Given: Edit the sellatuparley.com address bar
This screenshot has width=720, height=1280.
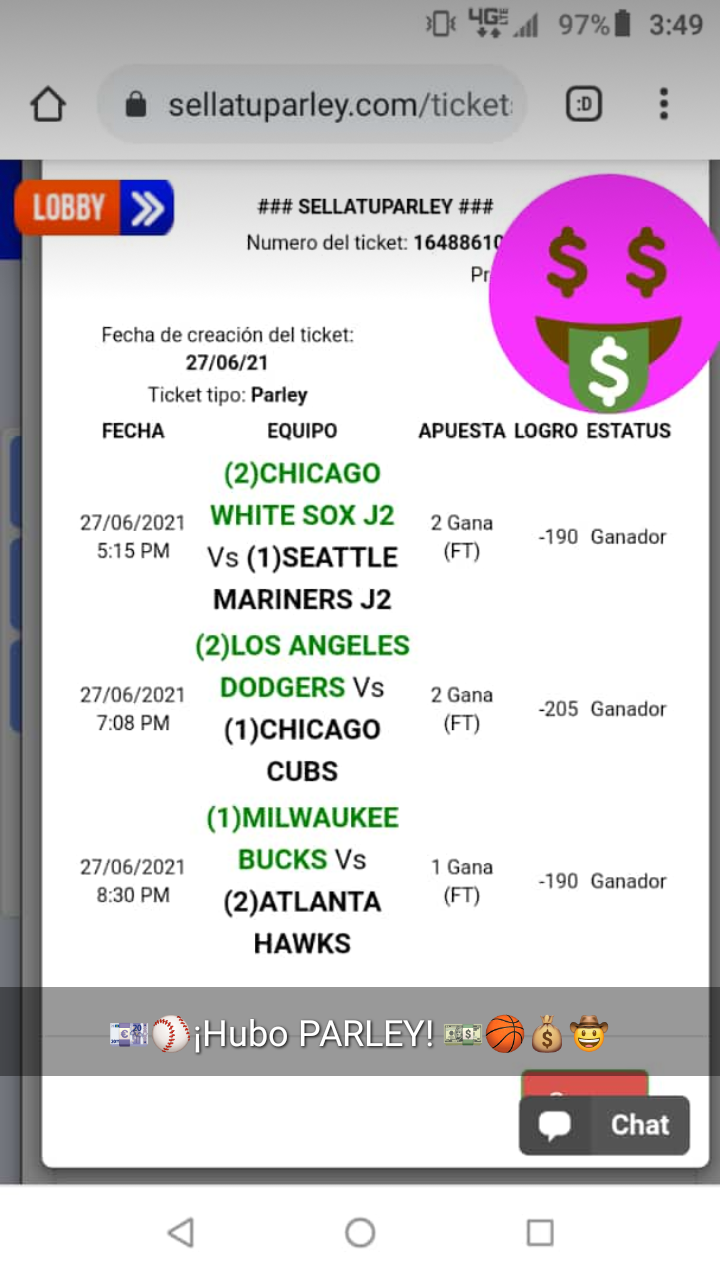Looking at the screenshot, I should tap(312, 105).
